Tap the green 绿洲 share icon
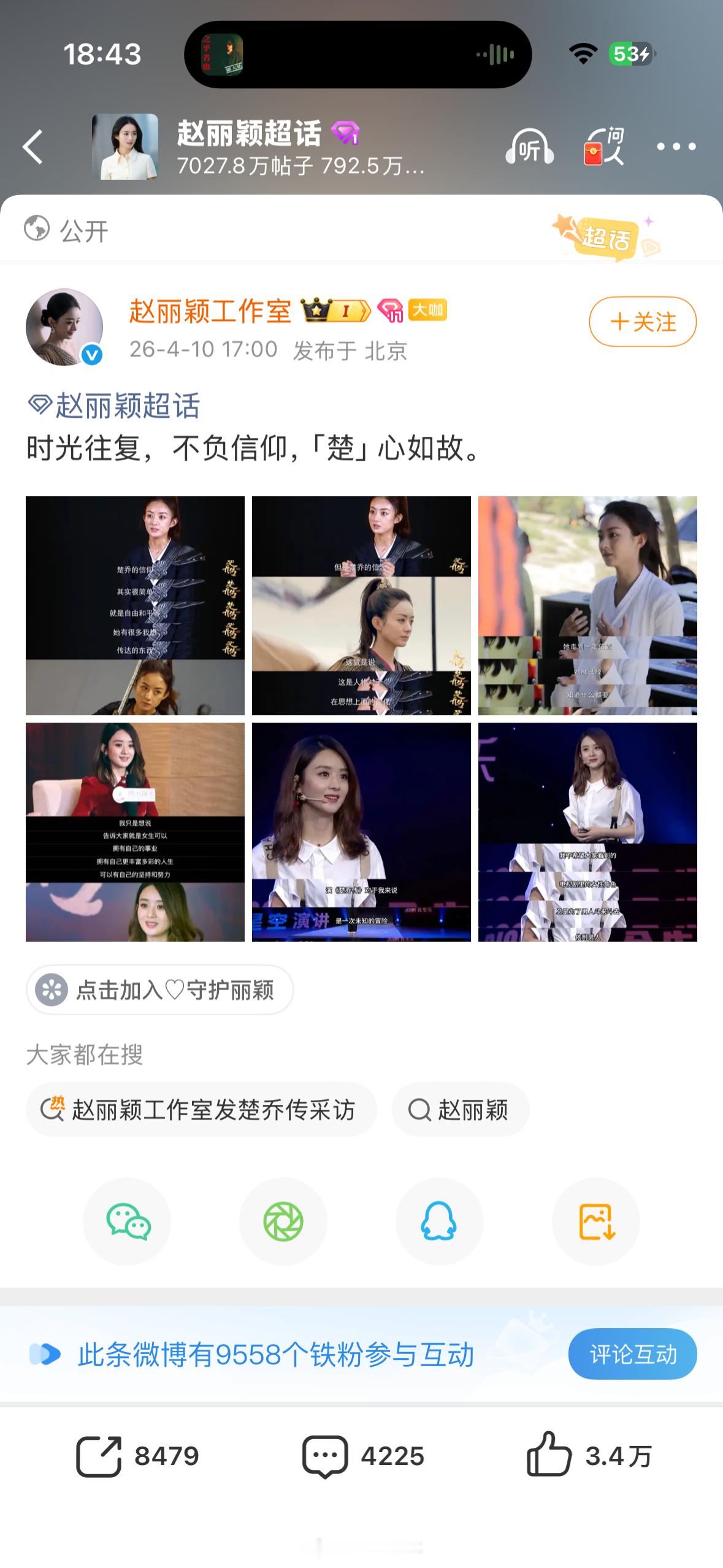723x1568 pixels. (x=283, y=1221)
